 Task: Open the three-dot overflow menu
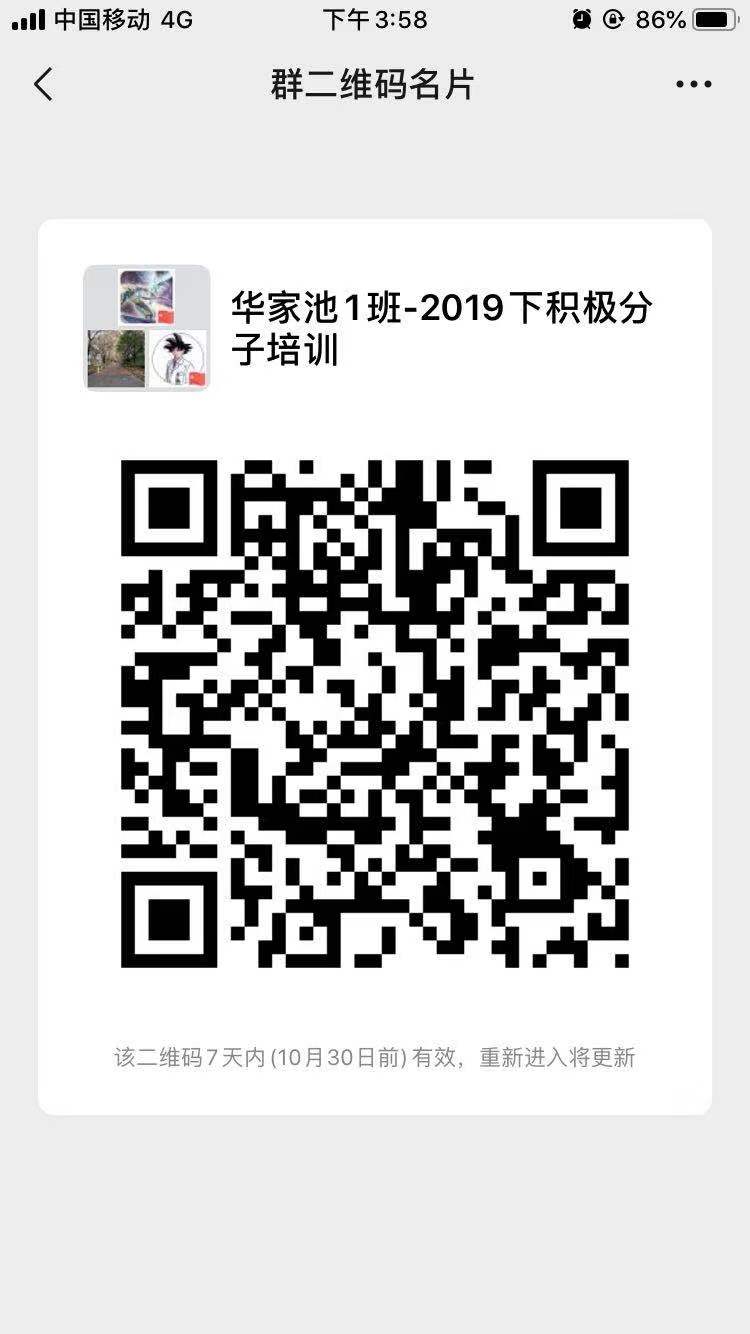693,85
